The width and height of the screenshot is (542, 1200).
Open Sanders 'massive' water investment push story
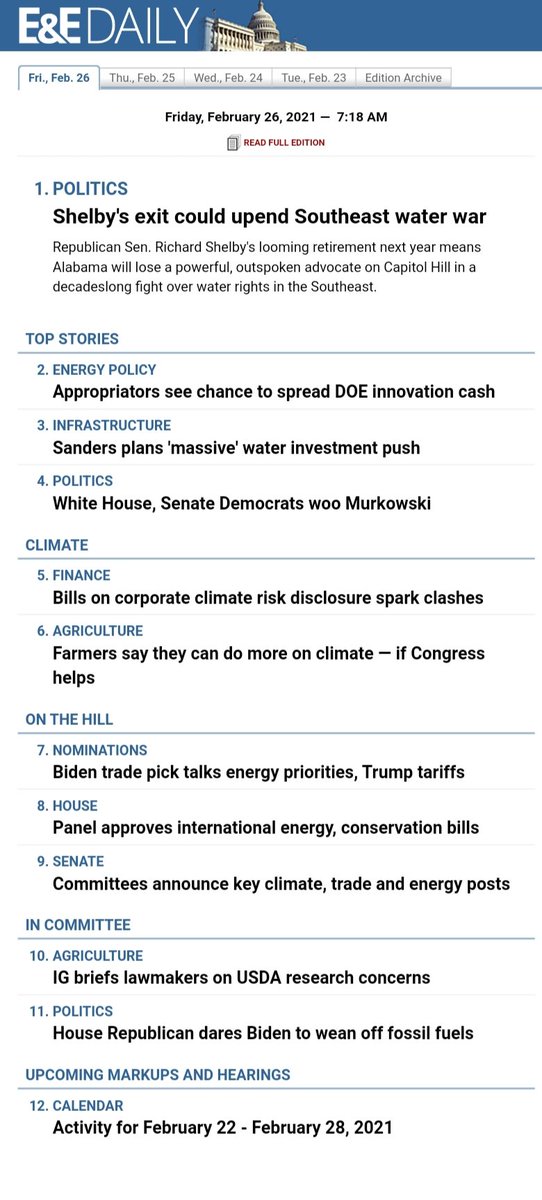(x=236, y=448)
